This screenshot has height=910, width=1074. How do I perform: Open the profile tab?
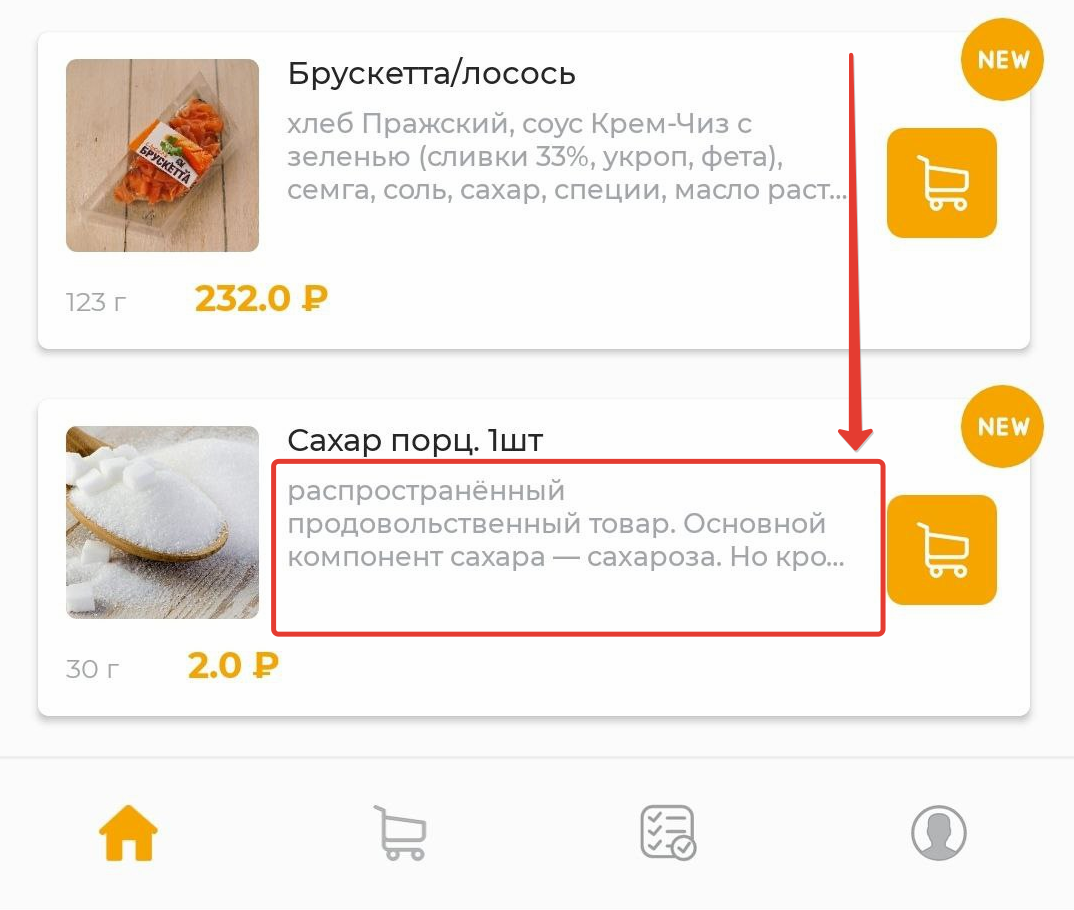point(938,832)
